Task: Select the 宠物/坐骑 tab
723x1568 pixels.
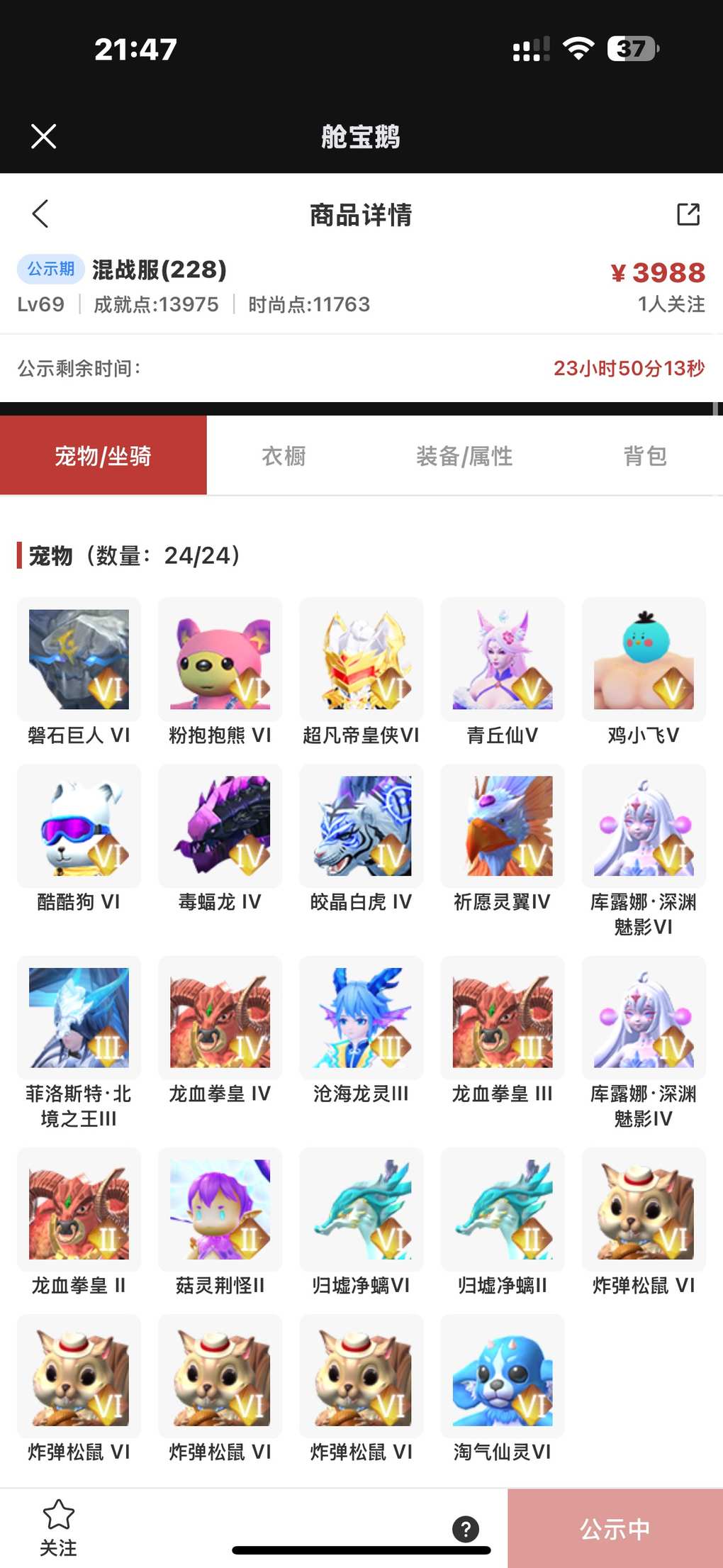Action: pyautogui.click(x=103, y=456)
